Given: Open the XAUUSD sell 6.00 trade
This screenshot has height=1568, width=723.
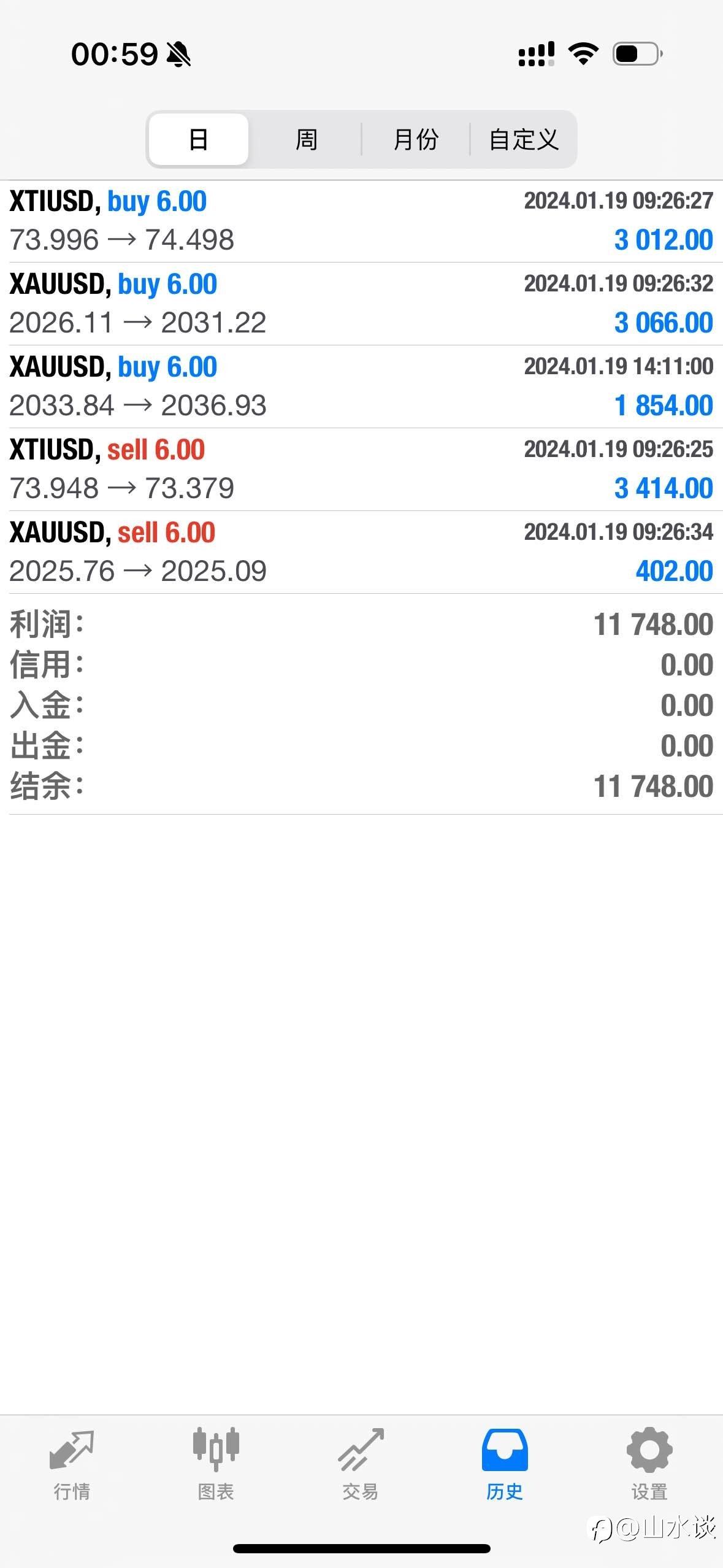Looking at the screenshot, I should click(x=361, y=552).
